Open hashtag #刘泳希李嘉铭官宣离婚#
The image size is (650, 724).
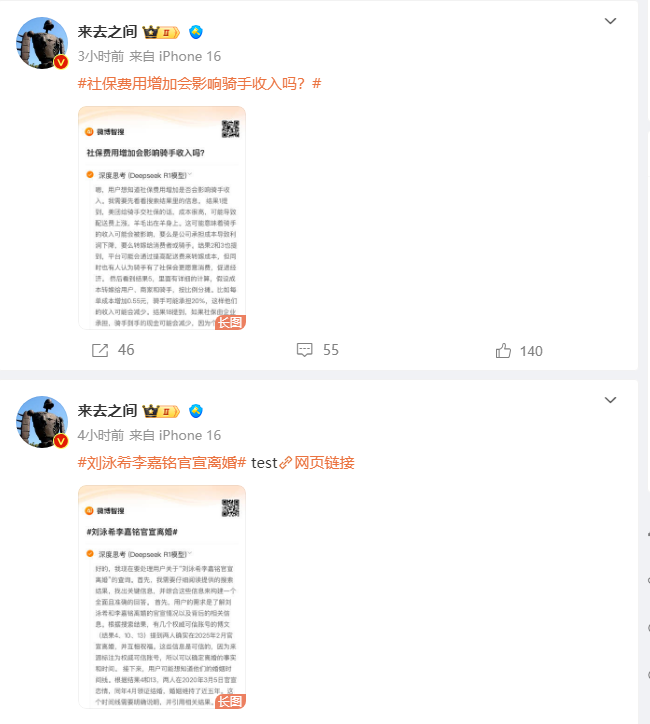pyautogui.click(x=162, y=463)
